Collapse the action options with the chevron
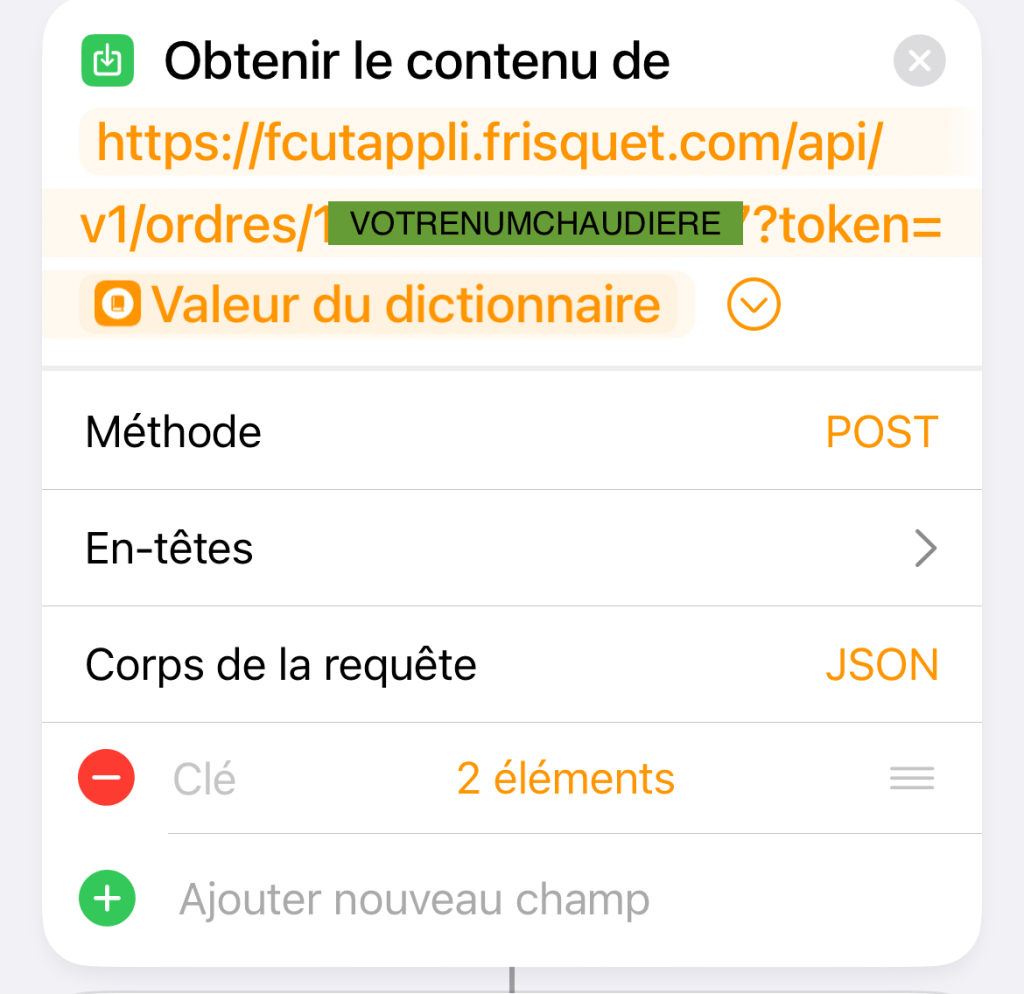Image resolution: width=1024 pixels, height=994 pixels. coord(753,306)
